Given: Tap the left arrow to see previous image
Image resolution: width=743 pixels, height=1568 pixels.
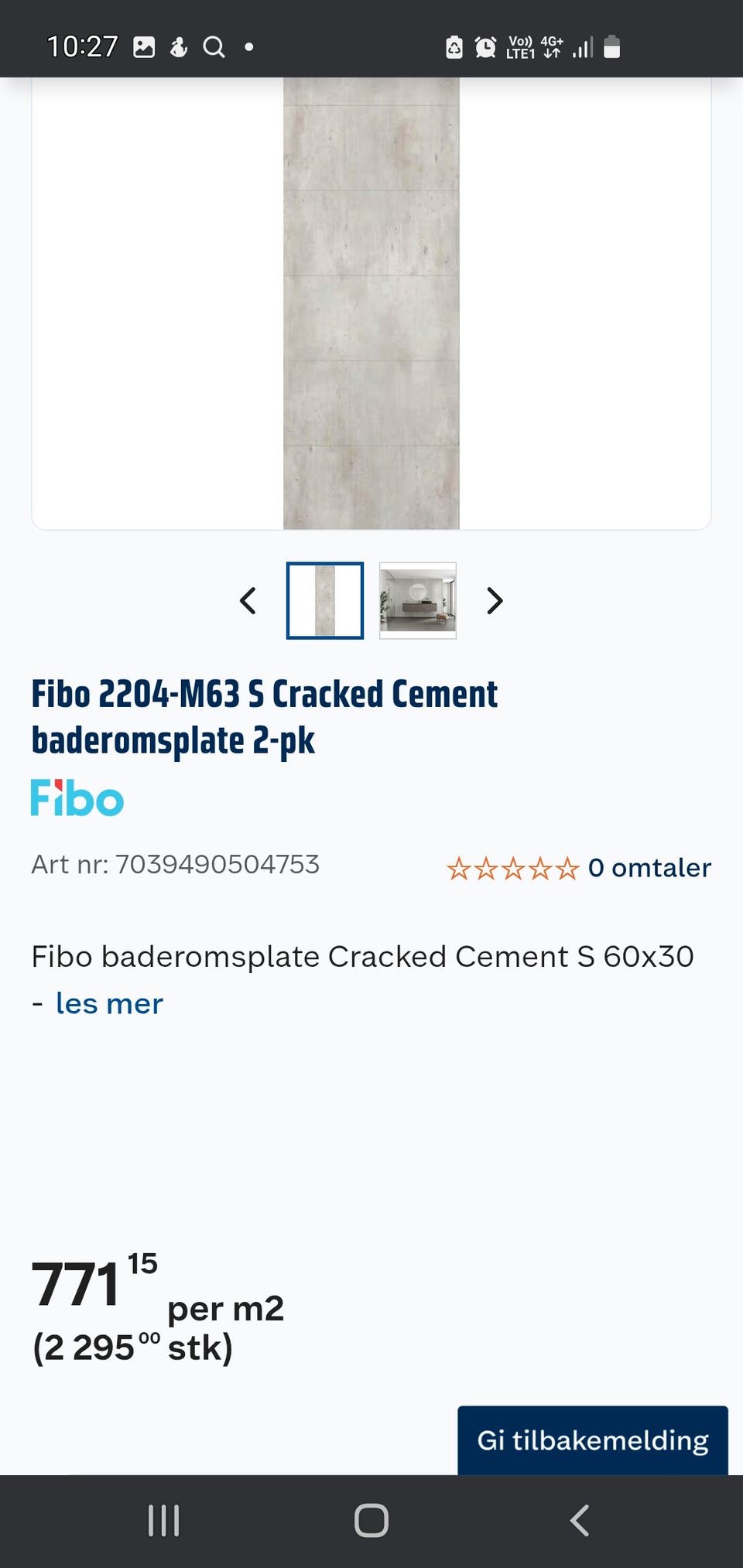Looking at the screenshot, I should [x=248, y=600].
